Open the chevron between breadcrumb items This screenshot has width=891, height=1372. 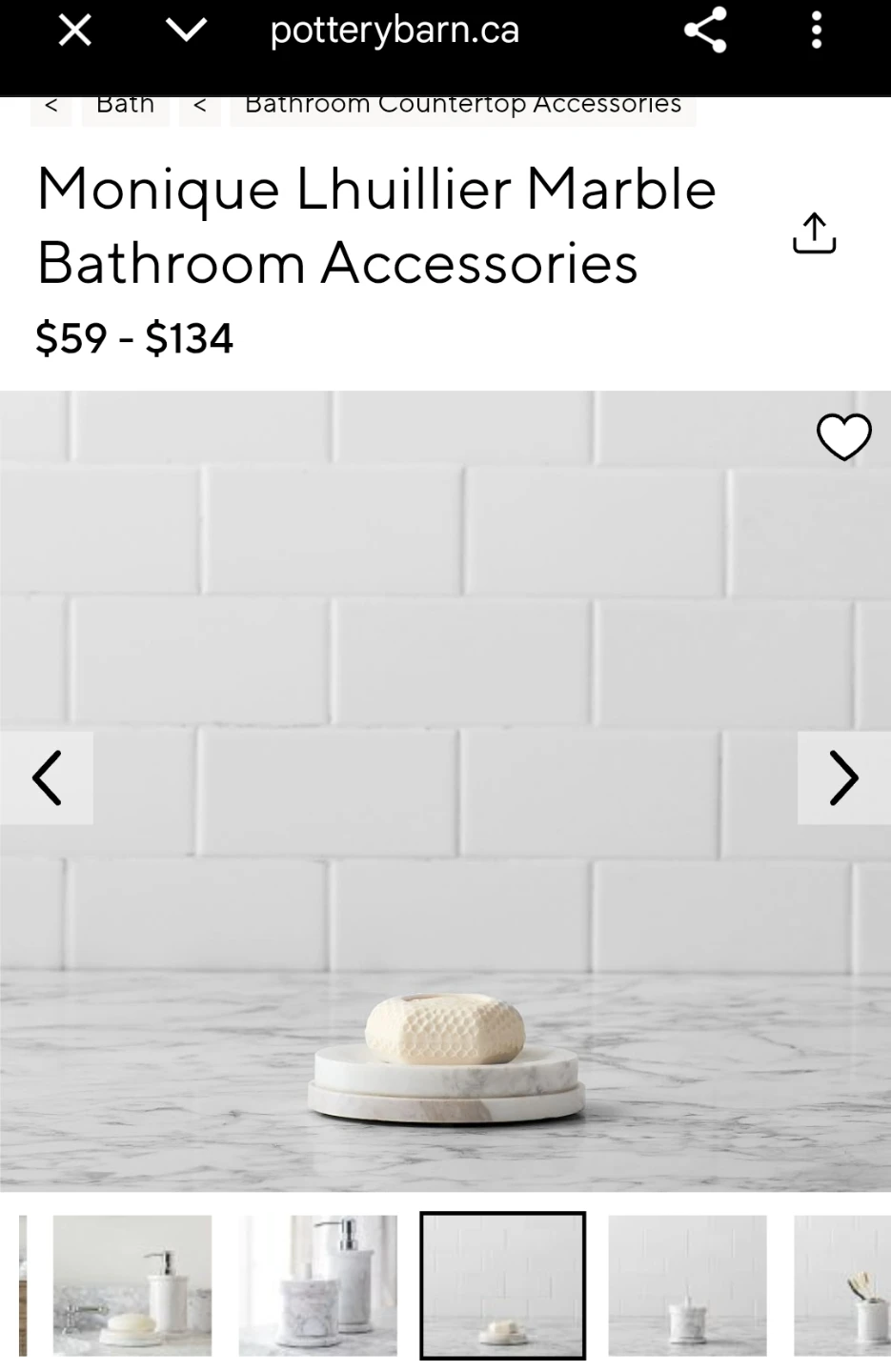pyautogui.click(x=200, y=105)
